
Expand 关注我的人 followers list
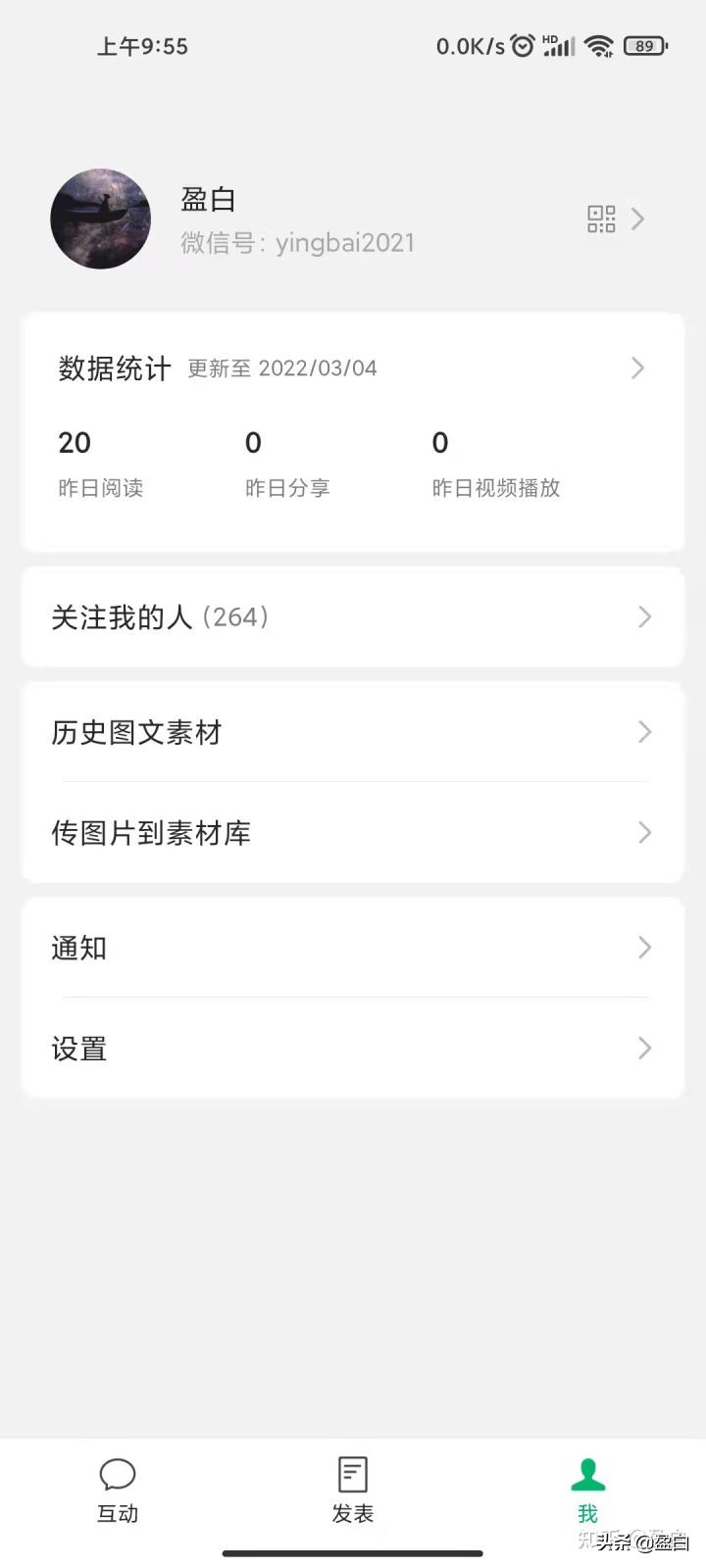(644, 616)
